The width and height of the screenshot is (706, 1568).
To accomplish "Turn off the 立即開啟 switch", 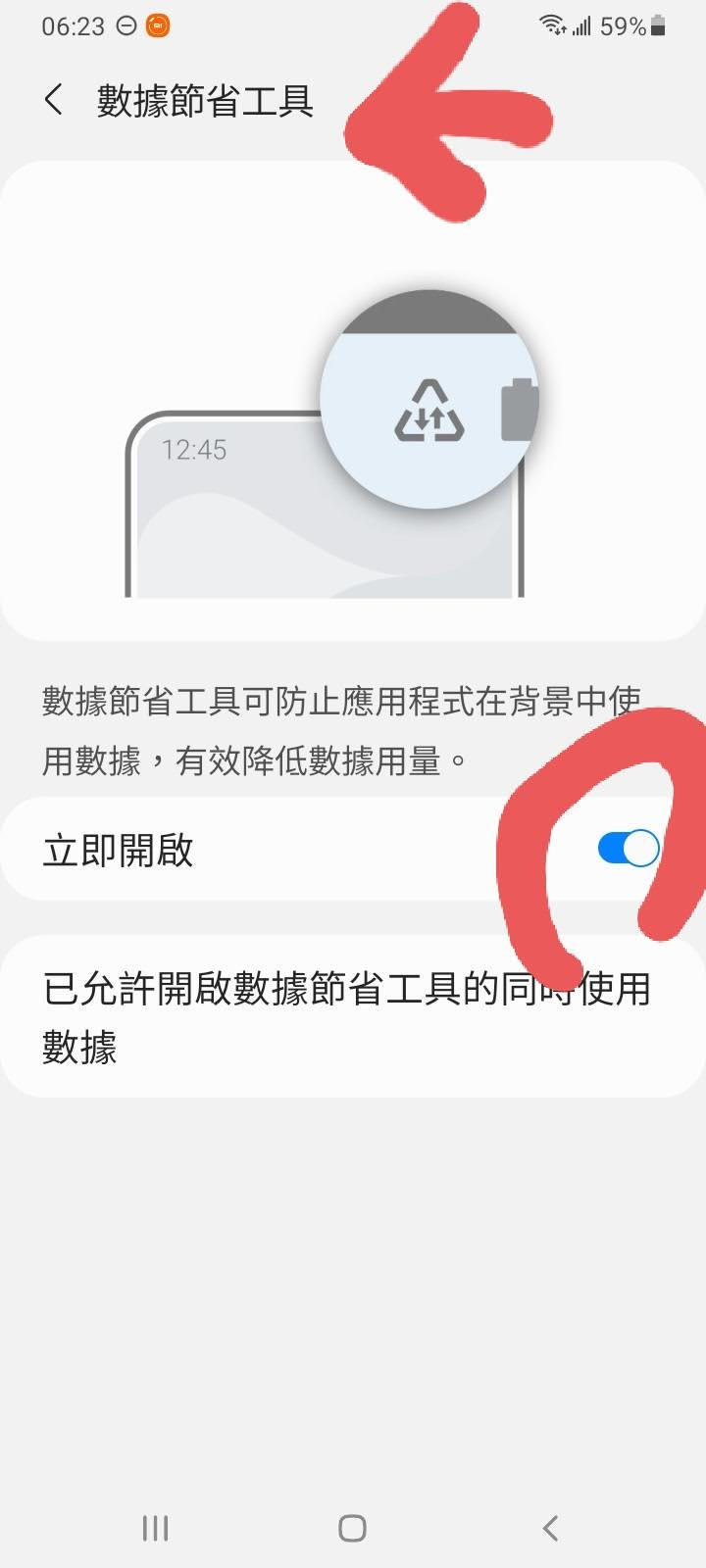I will click(x=628, y=849).
